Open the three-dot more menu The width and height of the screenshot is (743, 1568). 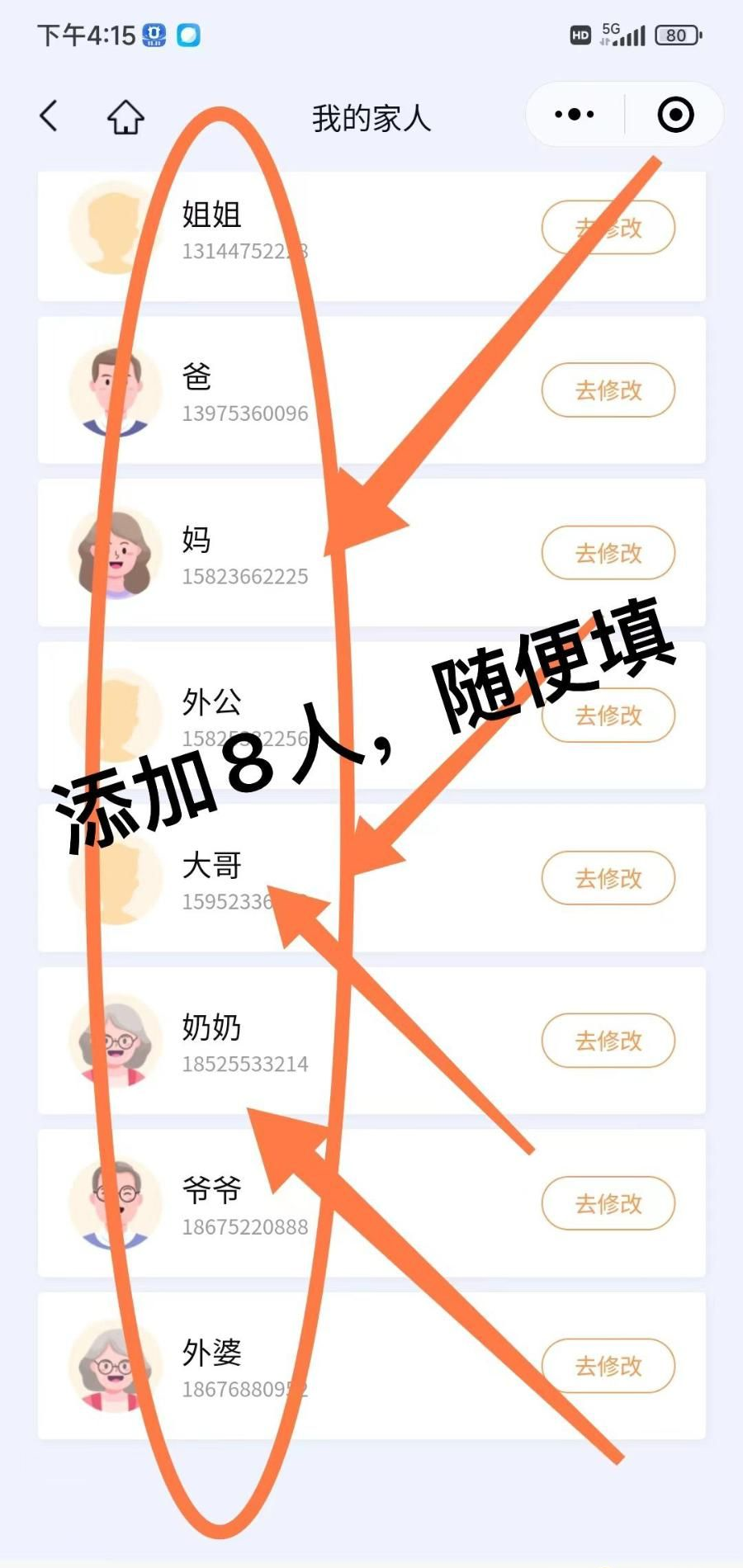coord(575,115)
